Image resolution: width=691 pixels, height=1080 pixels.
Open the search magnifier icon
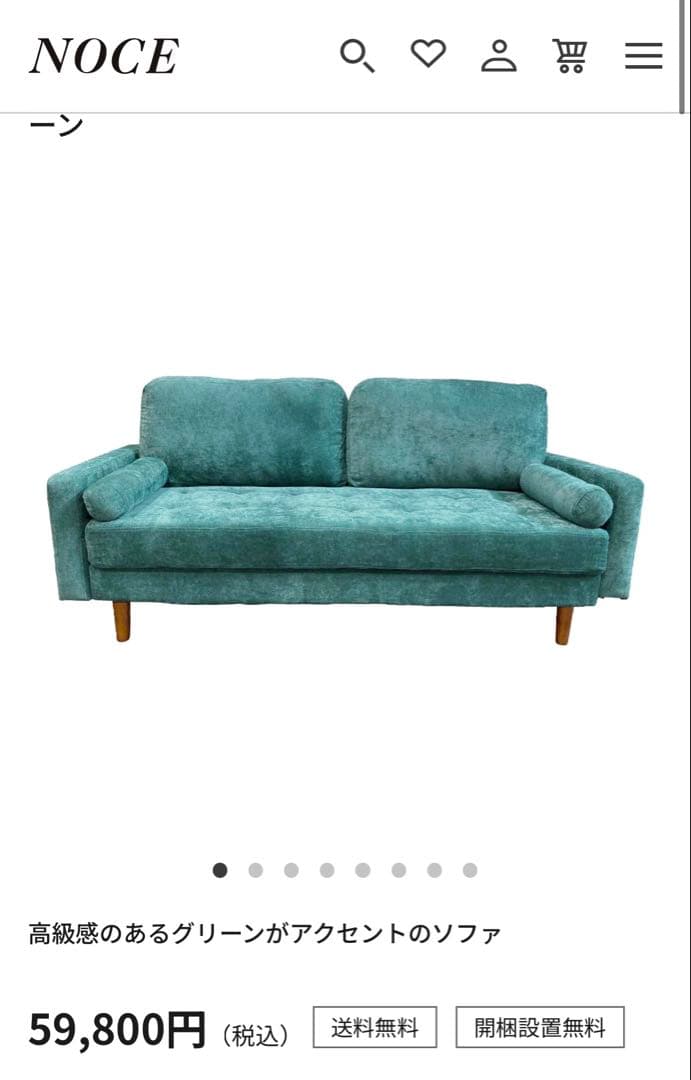pyautogui.click(x=357, y=55)
